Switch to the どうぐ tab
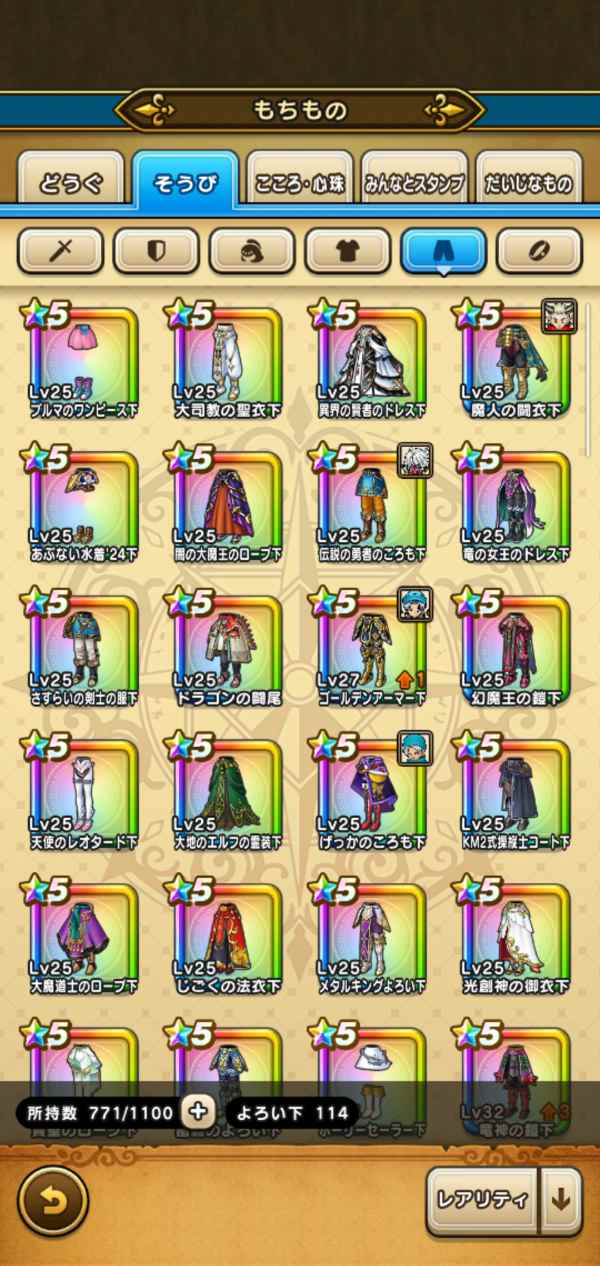The height and width of the screenshot is (1266, 600). coord(70,183)
